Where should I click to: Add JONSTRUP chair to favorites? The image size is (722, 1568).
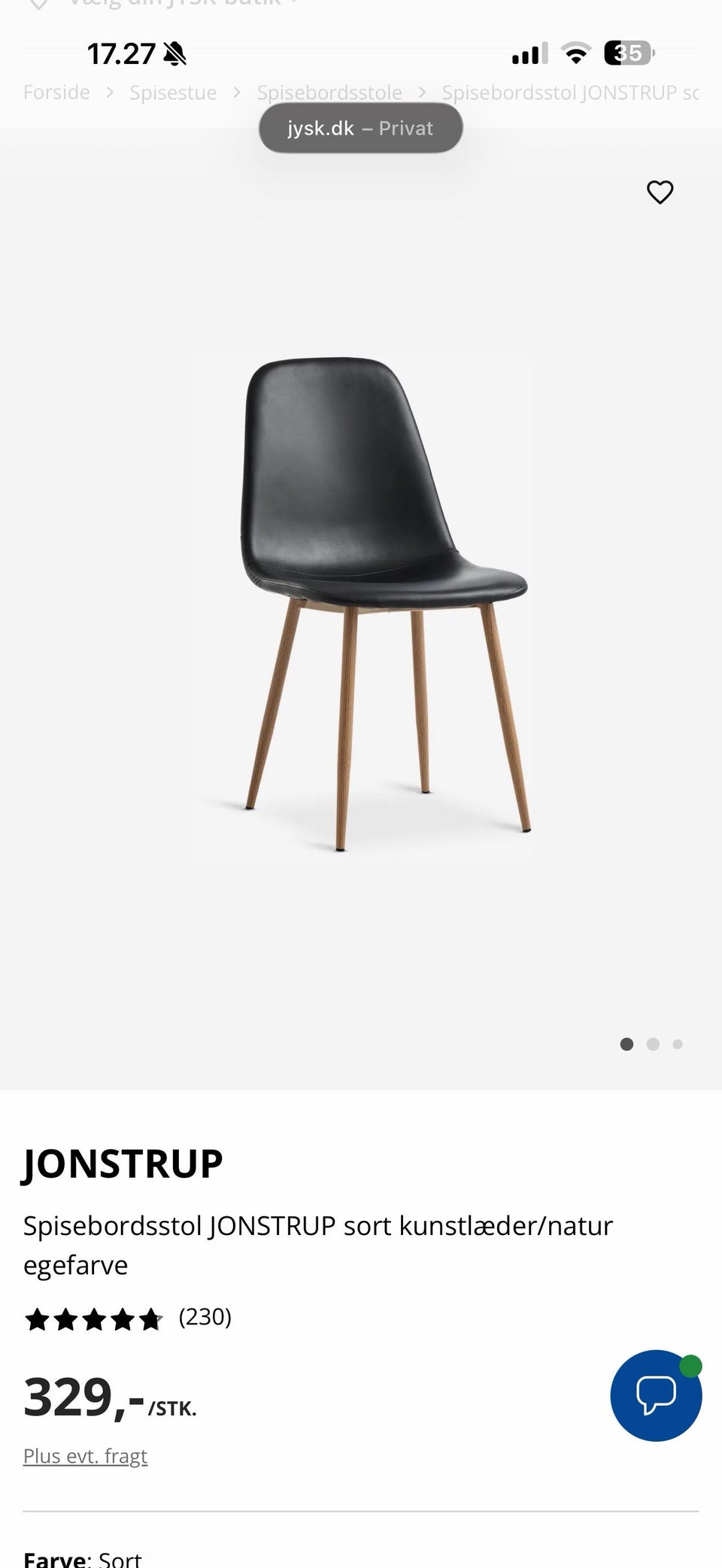click(660, 192)
